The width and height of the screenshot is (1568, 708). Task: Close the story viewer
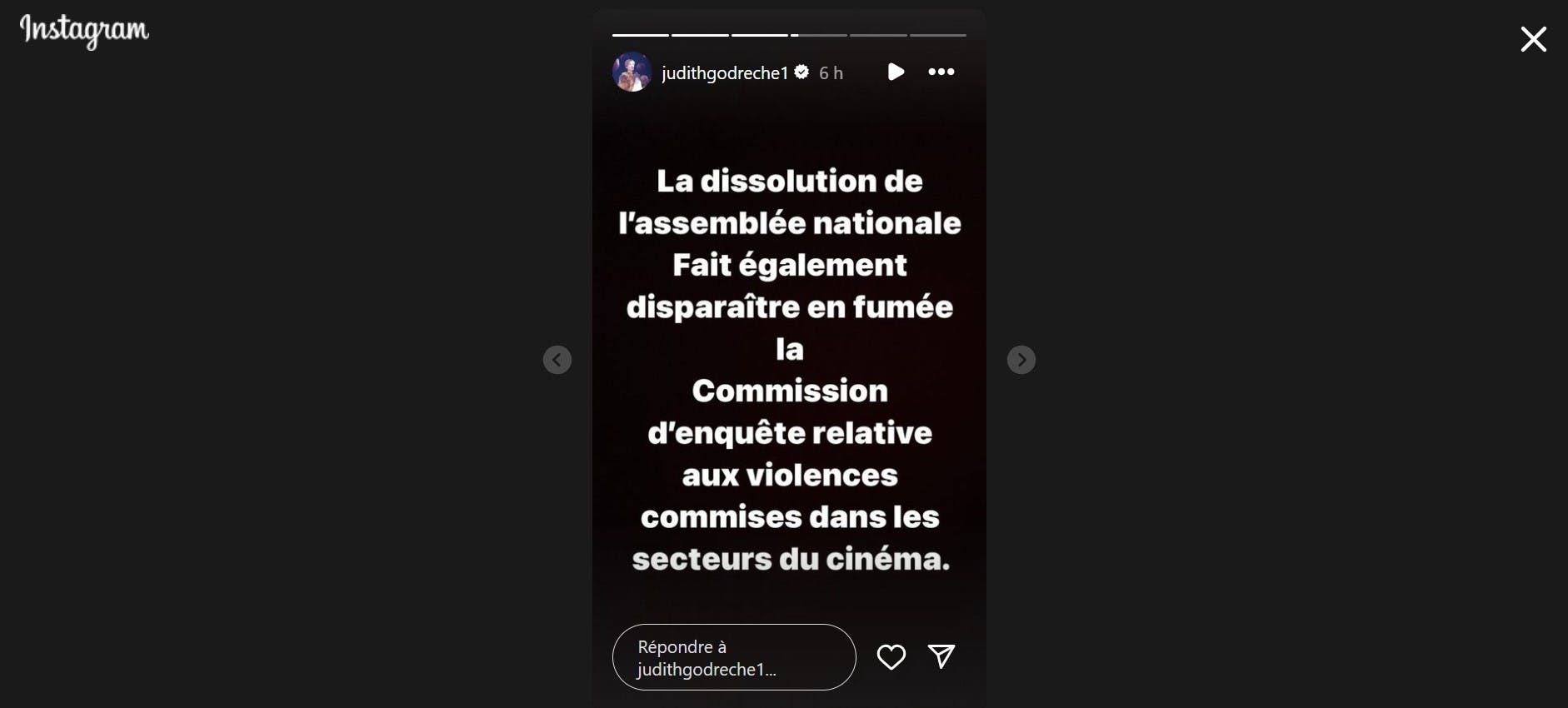[x=1533, y=39]
